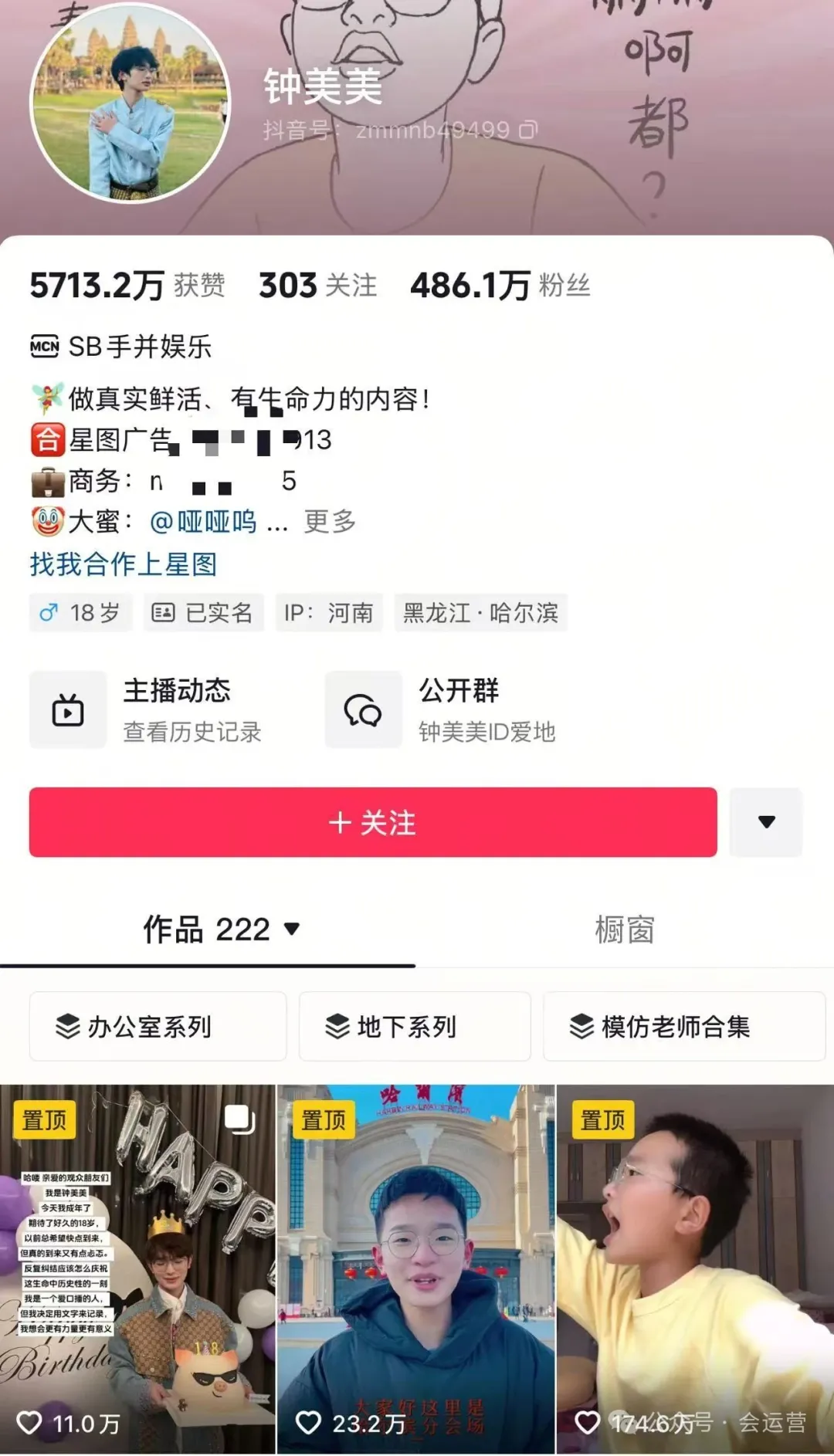Image resolution: width=834 pixels, height=1456 pixels.
Task: Follow 钟美美 with the red 关注 button
Action: pos(373,822)
